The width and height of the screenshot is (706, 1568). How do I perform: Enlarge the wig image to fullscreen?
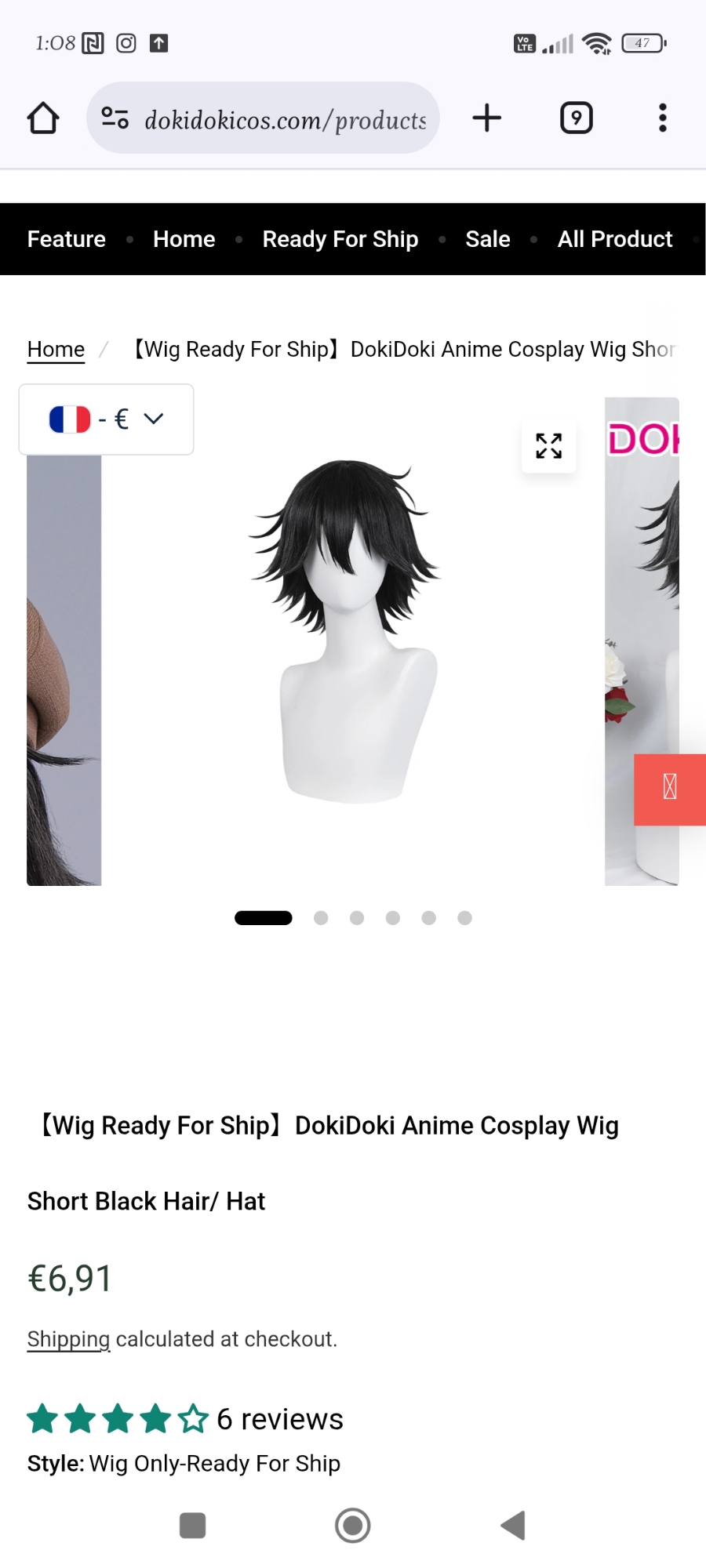[x=548, y=446]
